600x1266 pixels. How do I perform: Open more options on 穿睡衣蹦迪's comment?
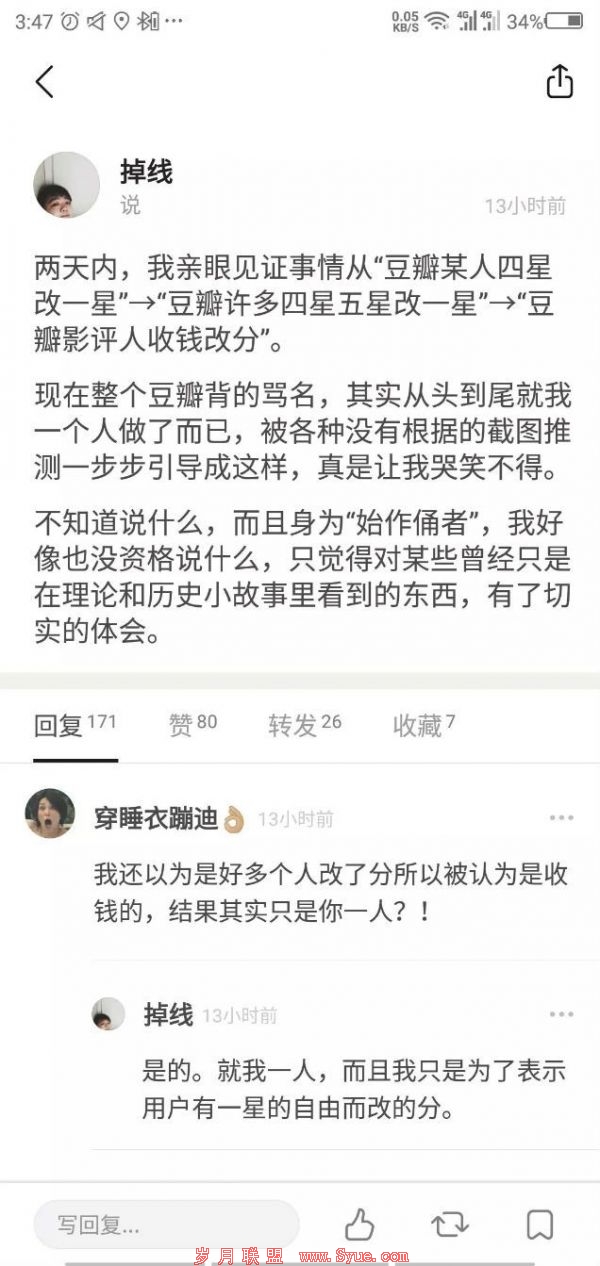(x=561, y=818)
